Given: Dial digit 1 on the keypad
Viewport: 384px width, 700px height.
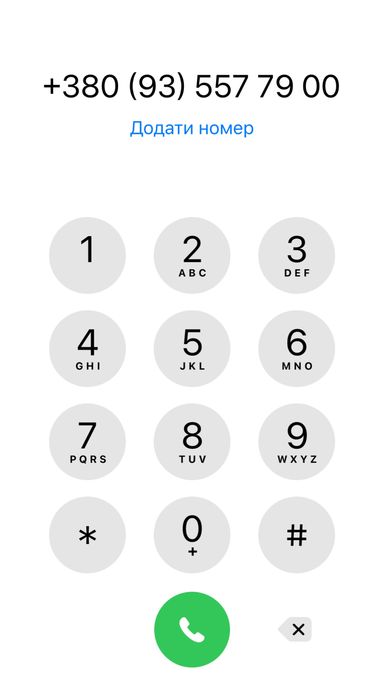Looking at the screenshot, I should click(88, 255).
